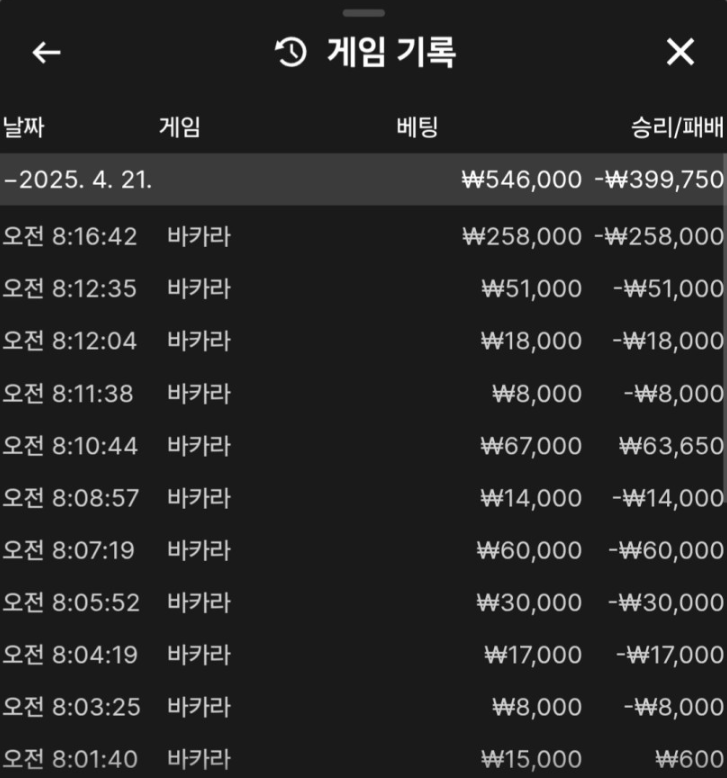The image size is (727, 778).
Task: Open the 8:07:19 baccarat entry
Action: [363, 550]
